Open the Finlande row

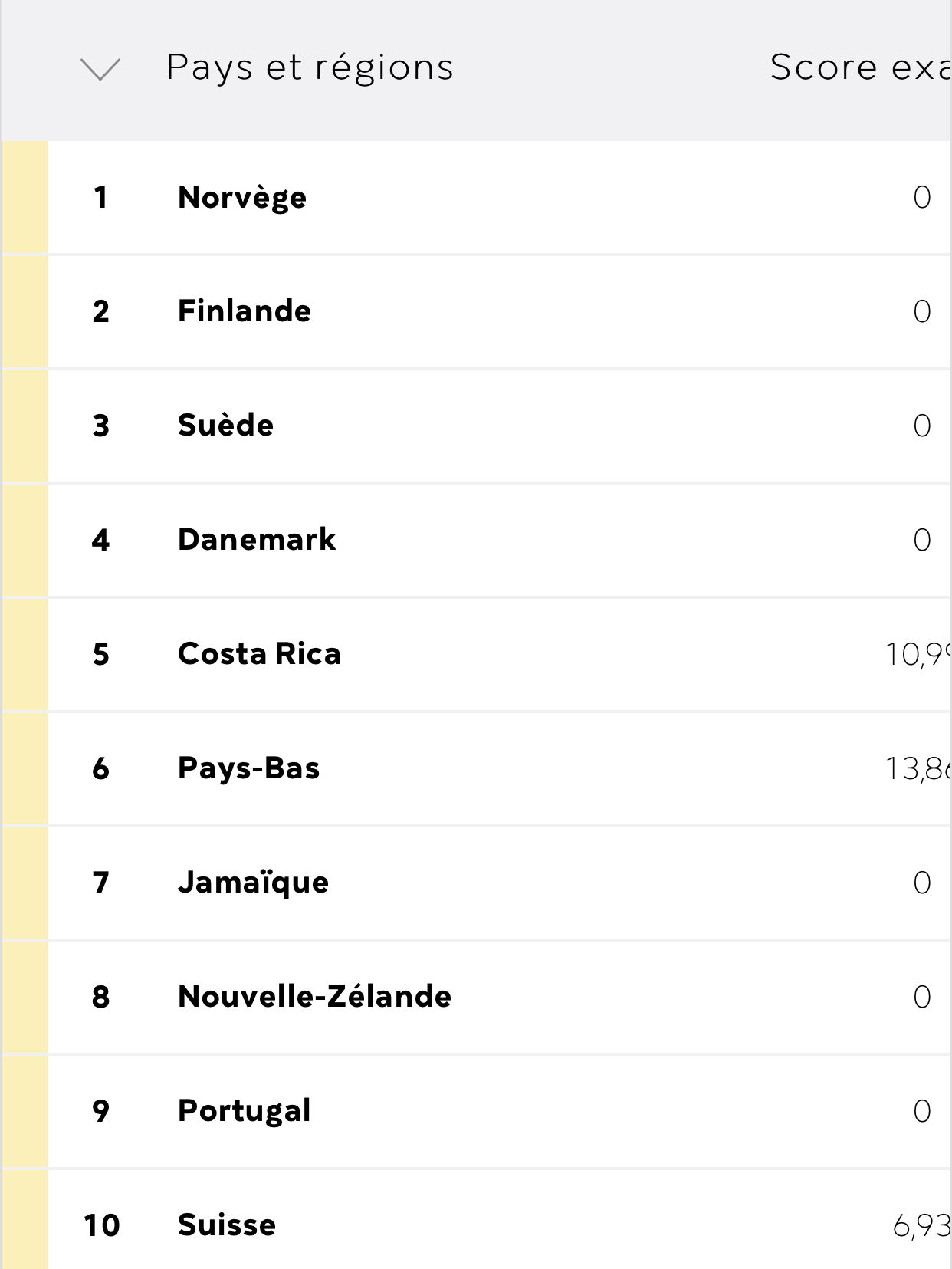pyautogui.click(x=245, y=311)
